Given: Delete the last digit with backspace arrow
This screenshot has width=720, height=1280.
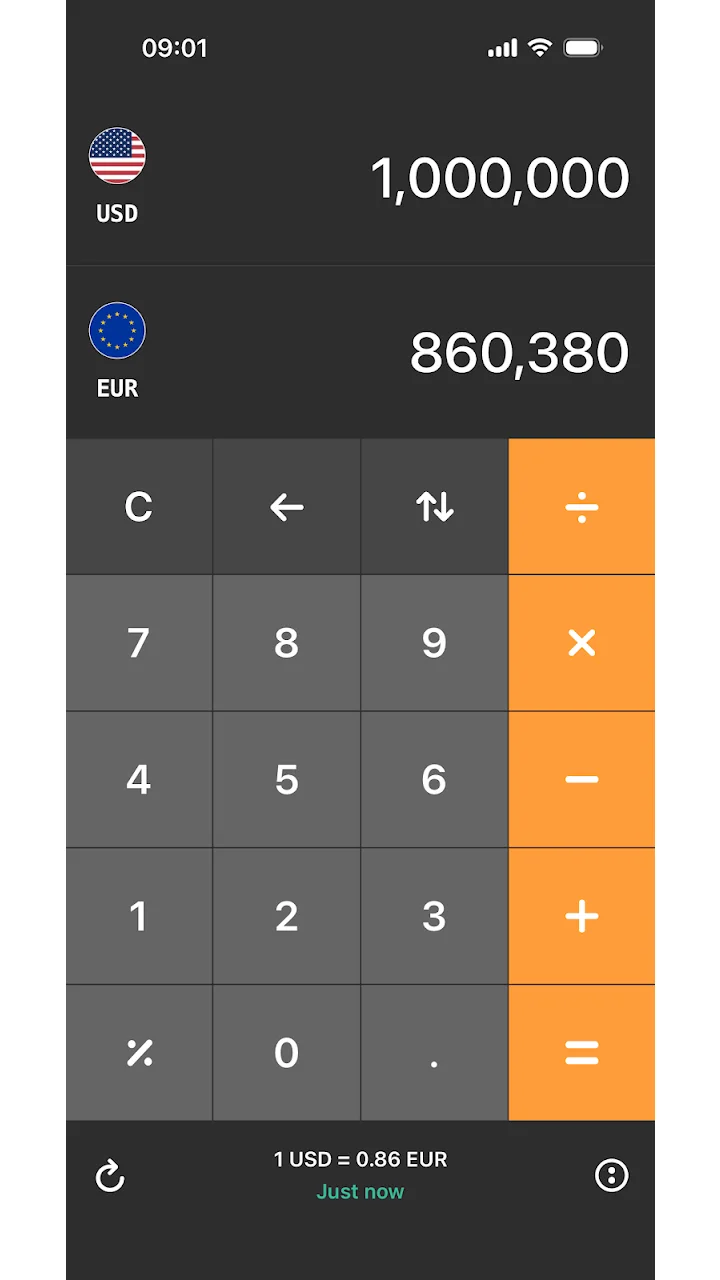Looking at the screenshot, I should point(287,507).
